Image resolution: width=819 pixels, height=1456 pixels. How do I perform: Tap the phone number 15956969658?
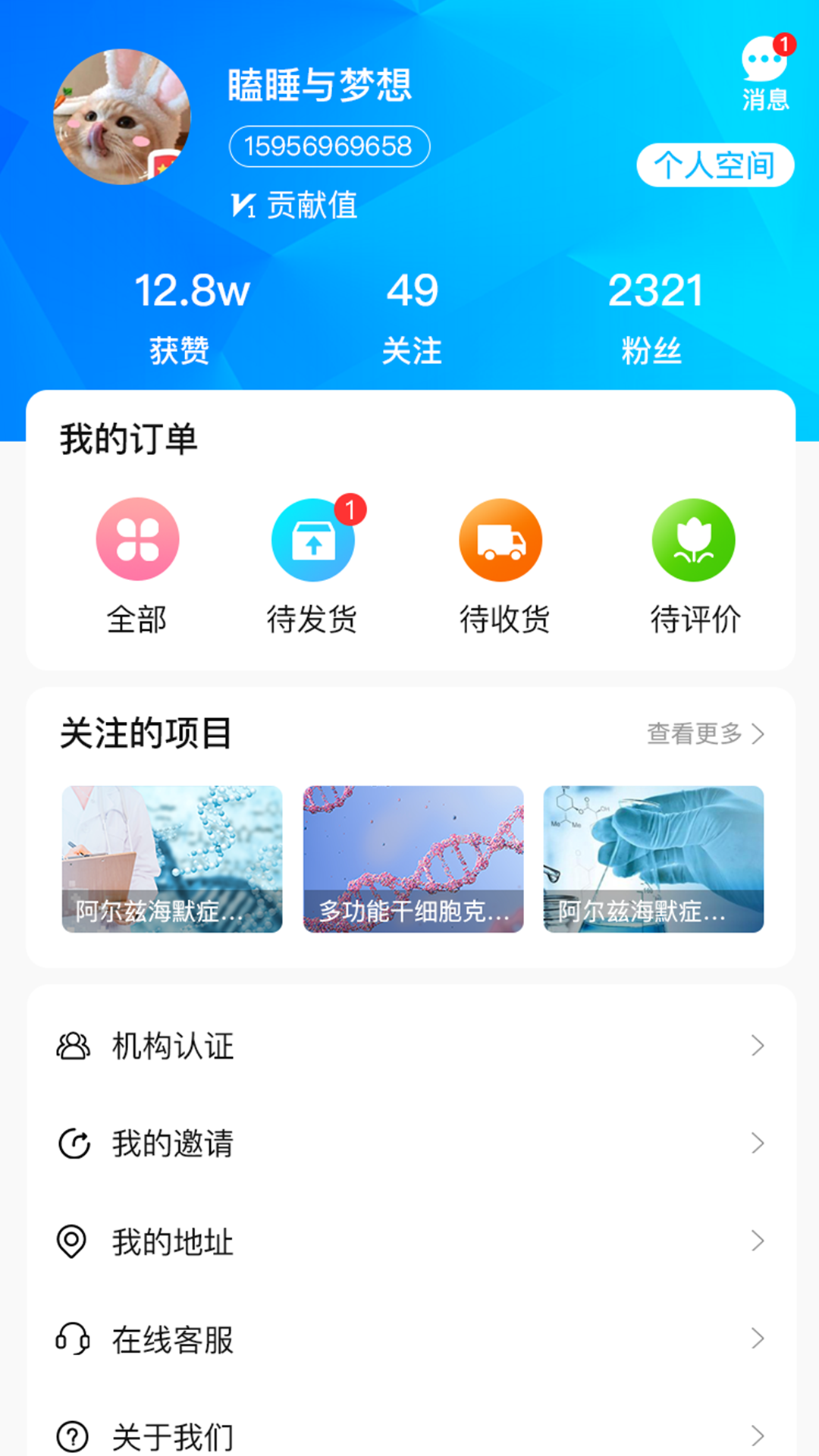pyautogui.click(x=329, y=146)
